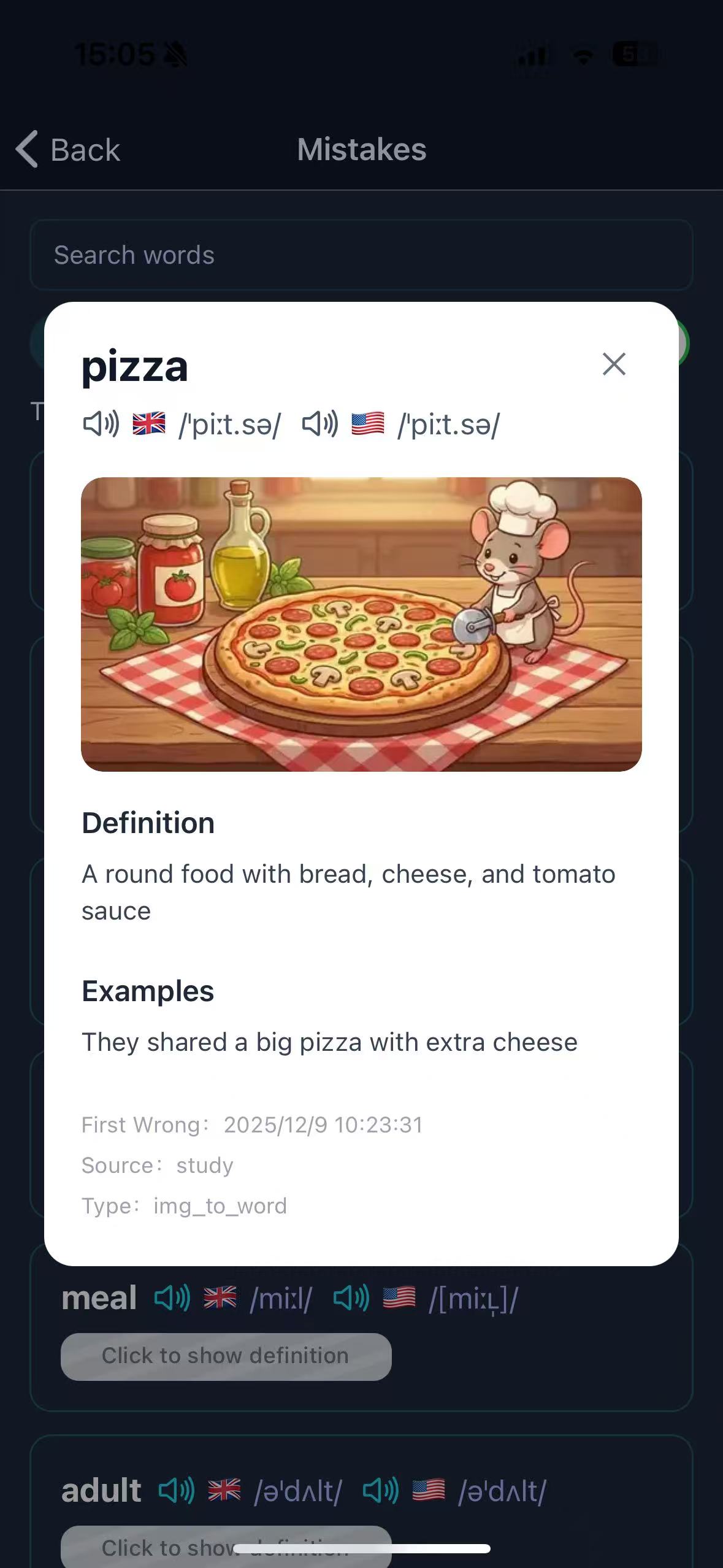Play American pronunciation of adult
The height and width of the screenshot is (1568, 723).
pos(380,1489)
